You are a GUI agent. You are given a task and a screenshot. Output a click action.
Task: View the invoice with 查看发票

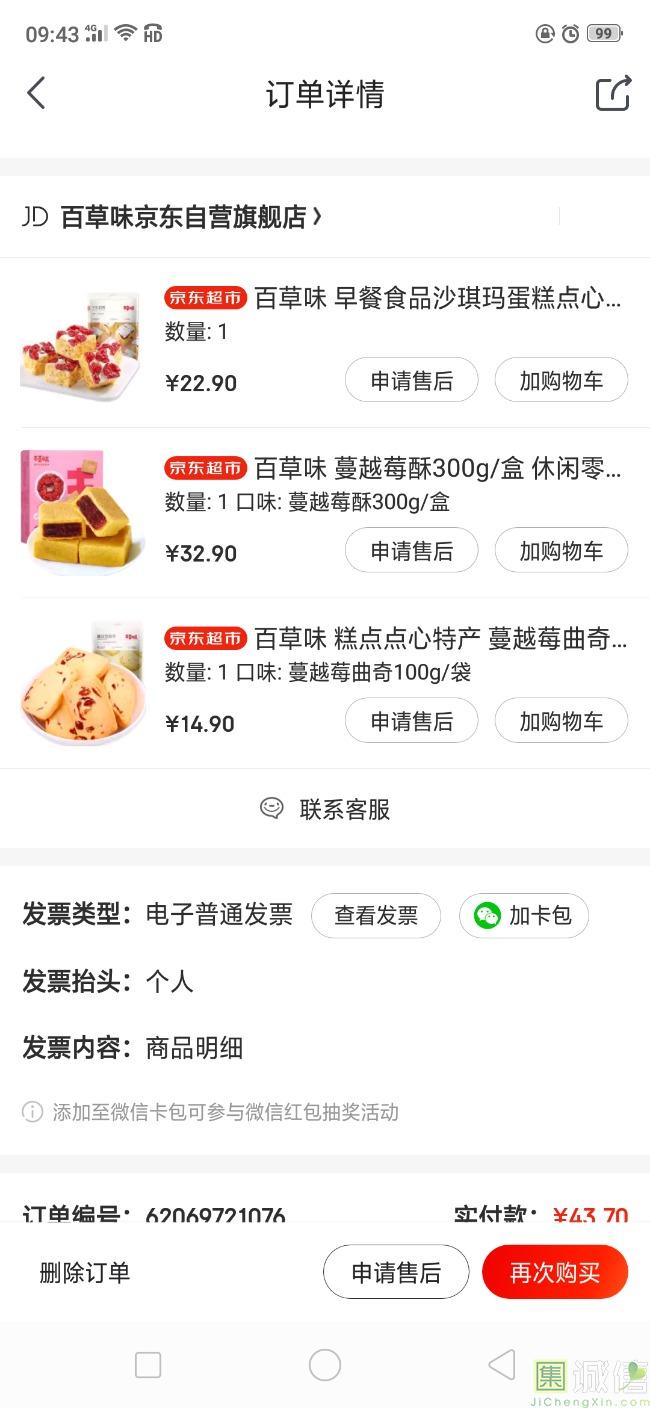point(375,915)
